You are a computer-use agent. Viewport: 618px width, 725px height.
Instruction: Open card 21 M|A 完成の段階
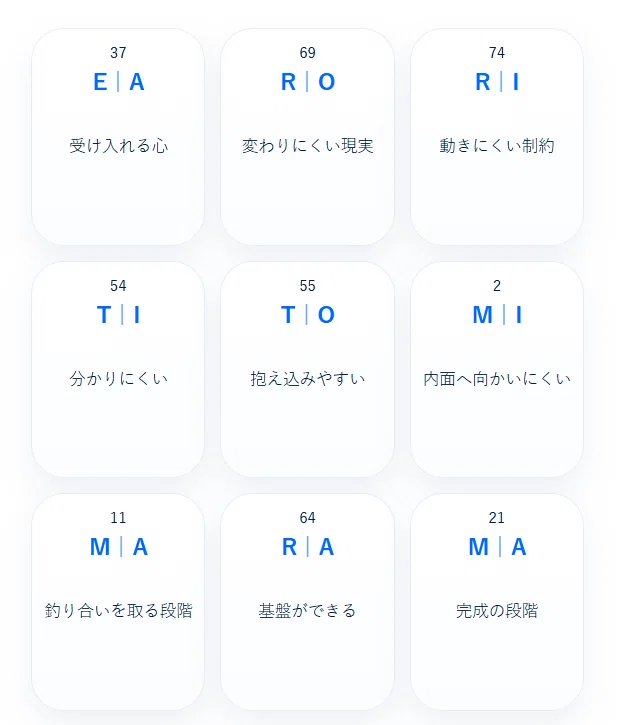497,602
